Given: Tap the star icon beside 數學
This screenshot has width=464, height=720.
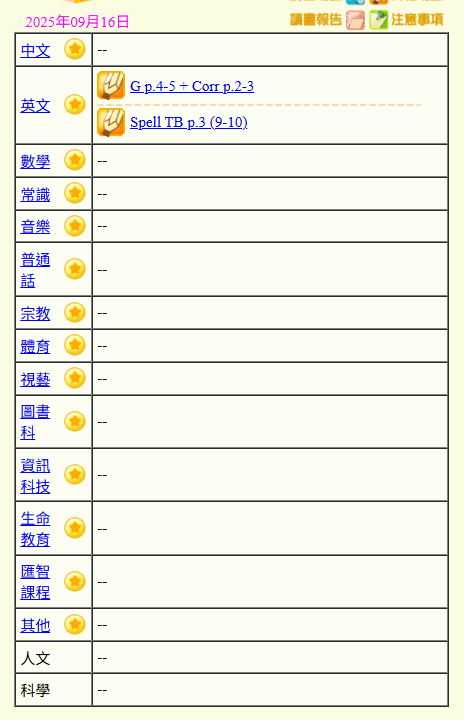Looking at the screenshot, I should pyautogui.click(x=74, y=160).
